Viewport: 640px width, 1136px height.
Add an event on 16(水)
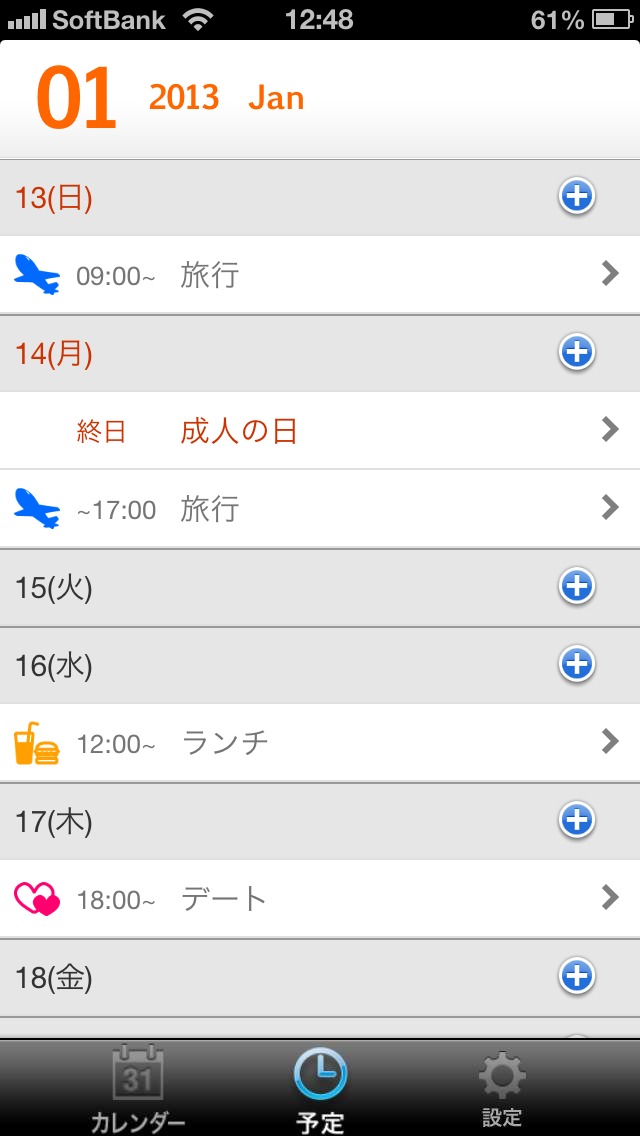[576, 664]
